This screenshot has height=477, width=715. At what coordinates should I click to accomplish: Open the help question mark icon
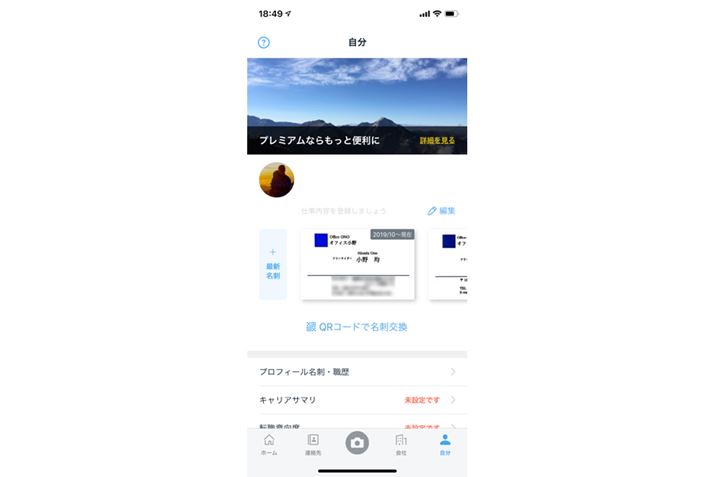263,43
